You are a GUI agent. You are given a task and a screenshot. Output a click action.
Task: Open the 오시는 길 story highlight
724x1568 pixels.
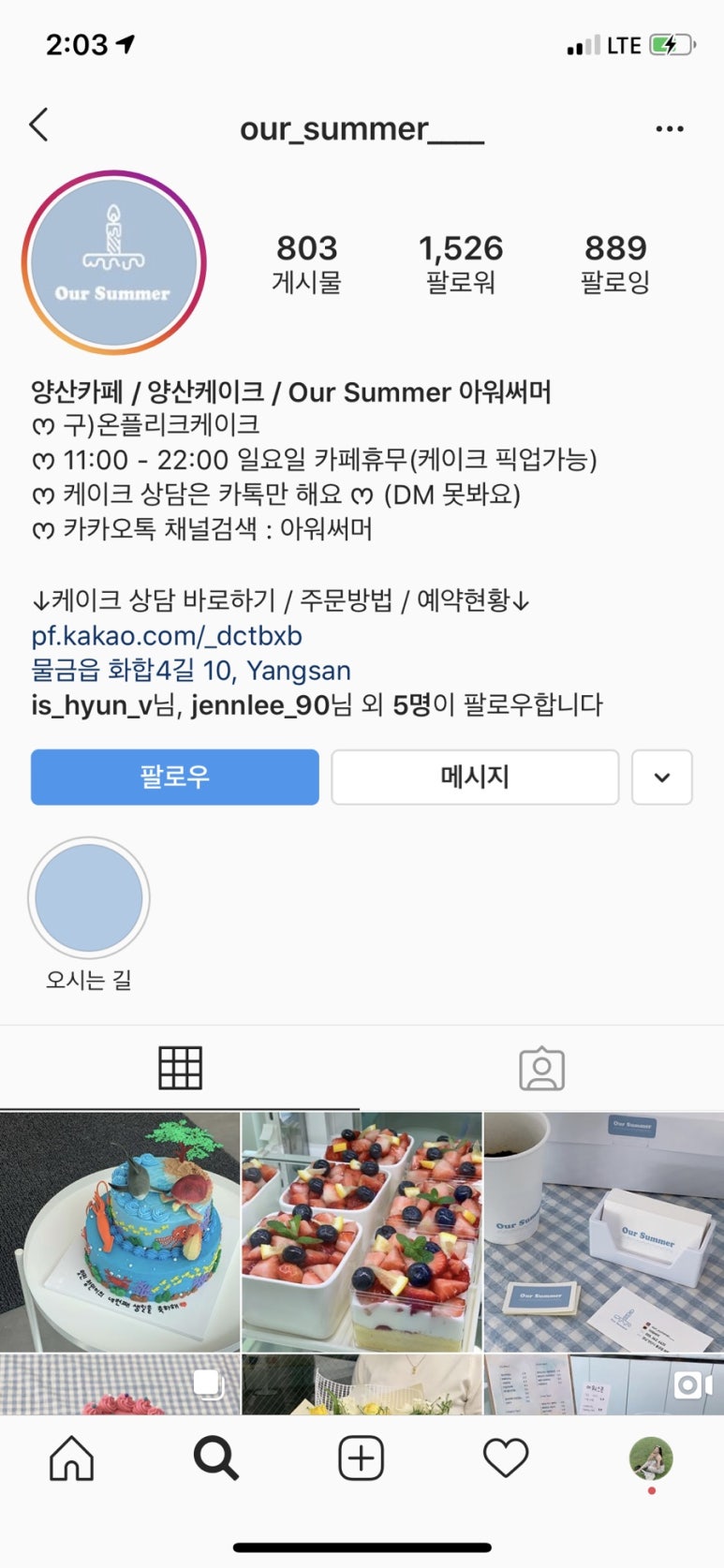[89, 897]
